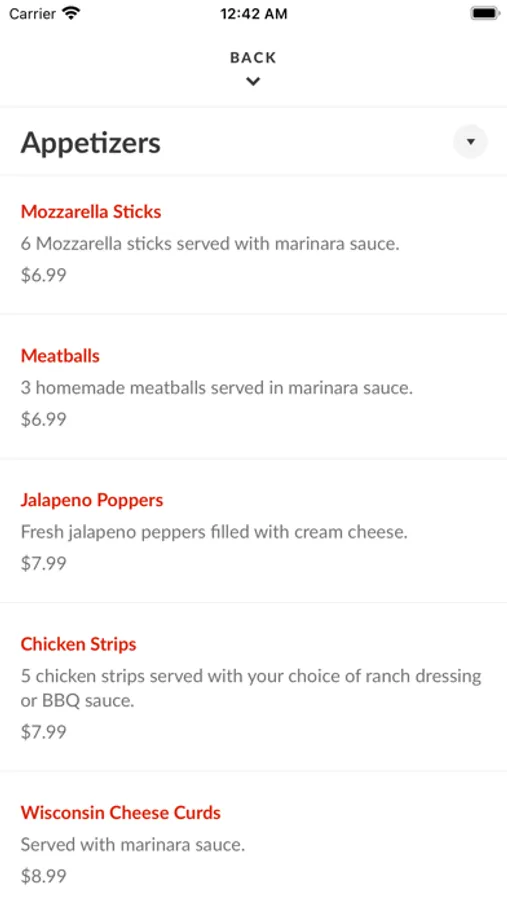Expand the Appetizers category dropdown arrow
The width and height of the screenshot is (507, 900).
(x=470, y=142)
